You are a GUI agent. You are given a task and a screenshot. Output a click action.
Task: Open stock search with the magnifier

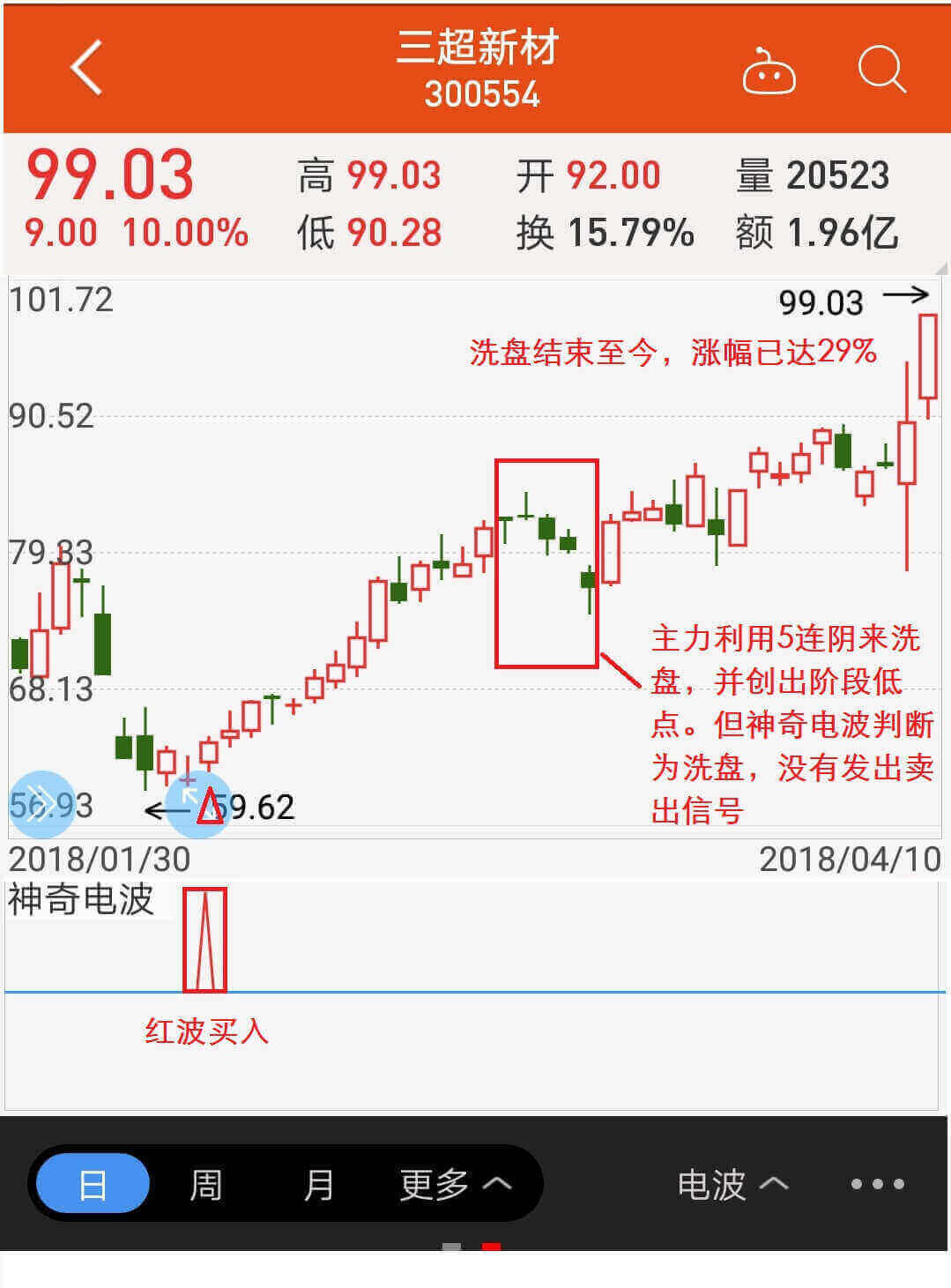tap(881, 69)
